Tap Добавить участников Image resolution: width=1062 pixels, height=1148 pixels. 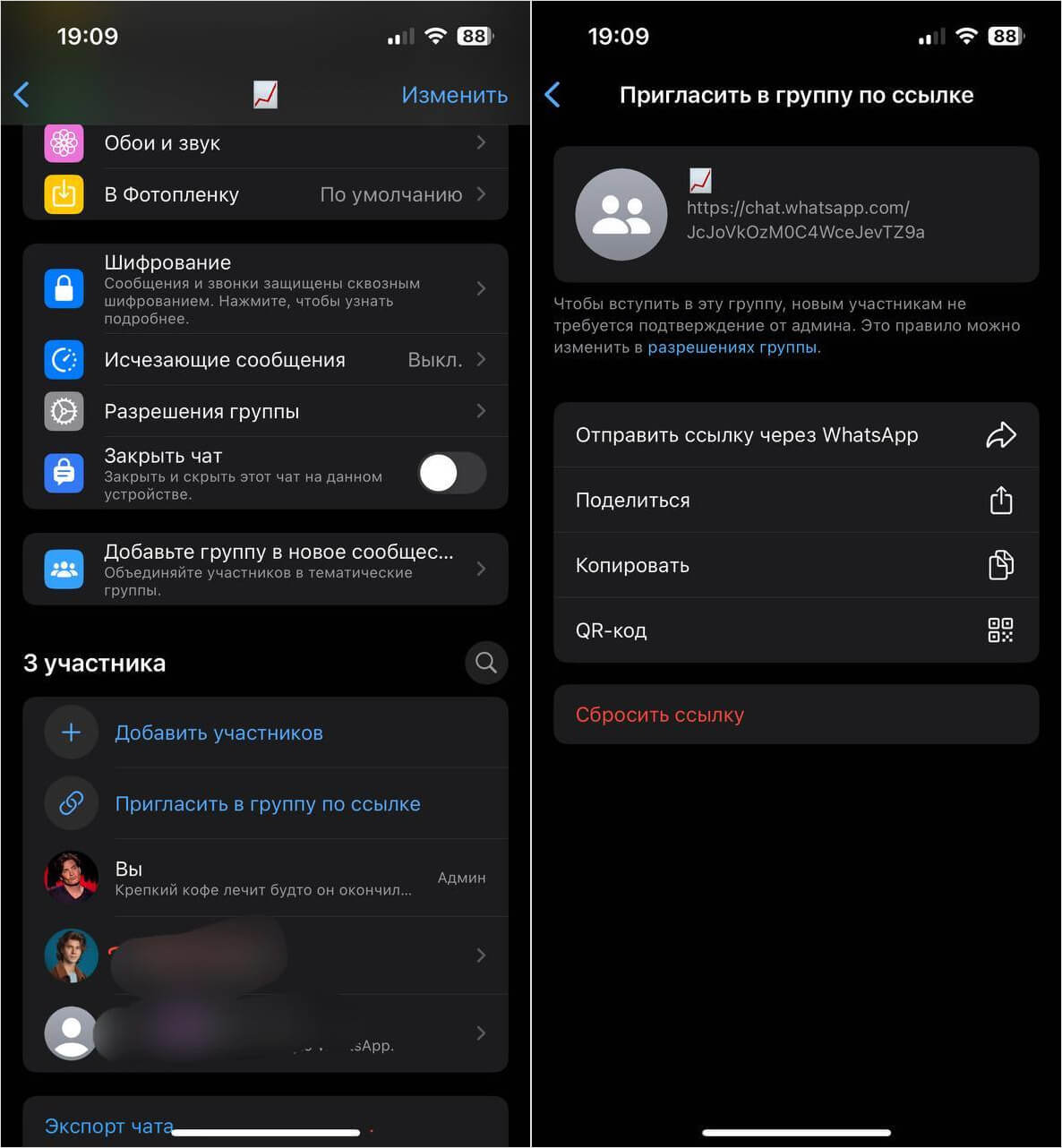pyautogui.click(x=218, y=732)
